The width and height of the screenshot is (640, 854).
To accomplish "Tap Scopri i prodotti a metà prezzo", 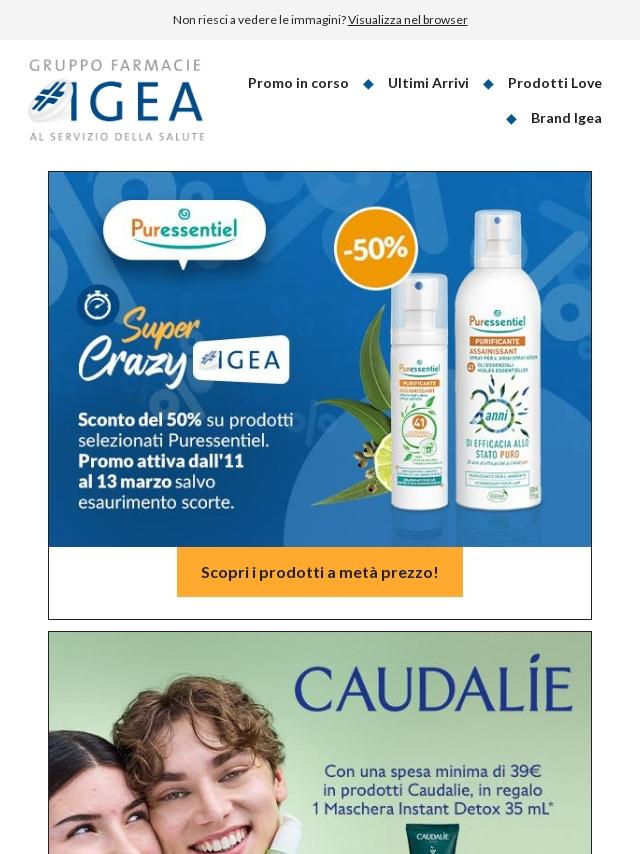I will [x=320, y=572].
